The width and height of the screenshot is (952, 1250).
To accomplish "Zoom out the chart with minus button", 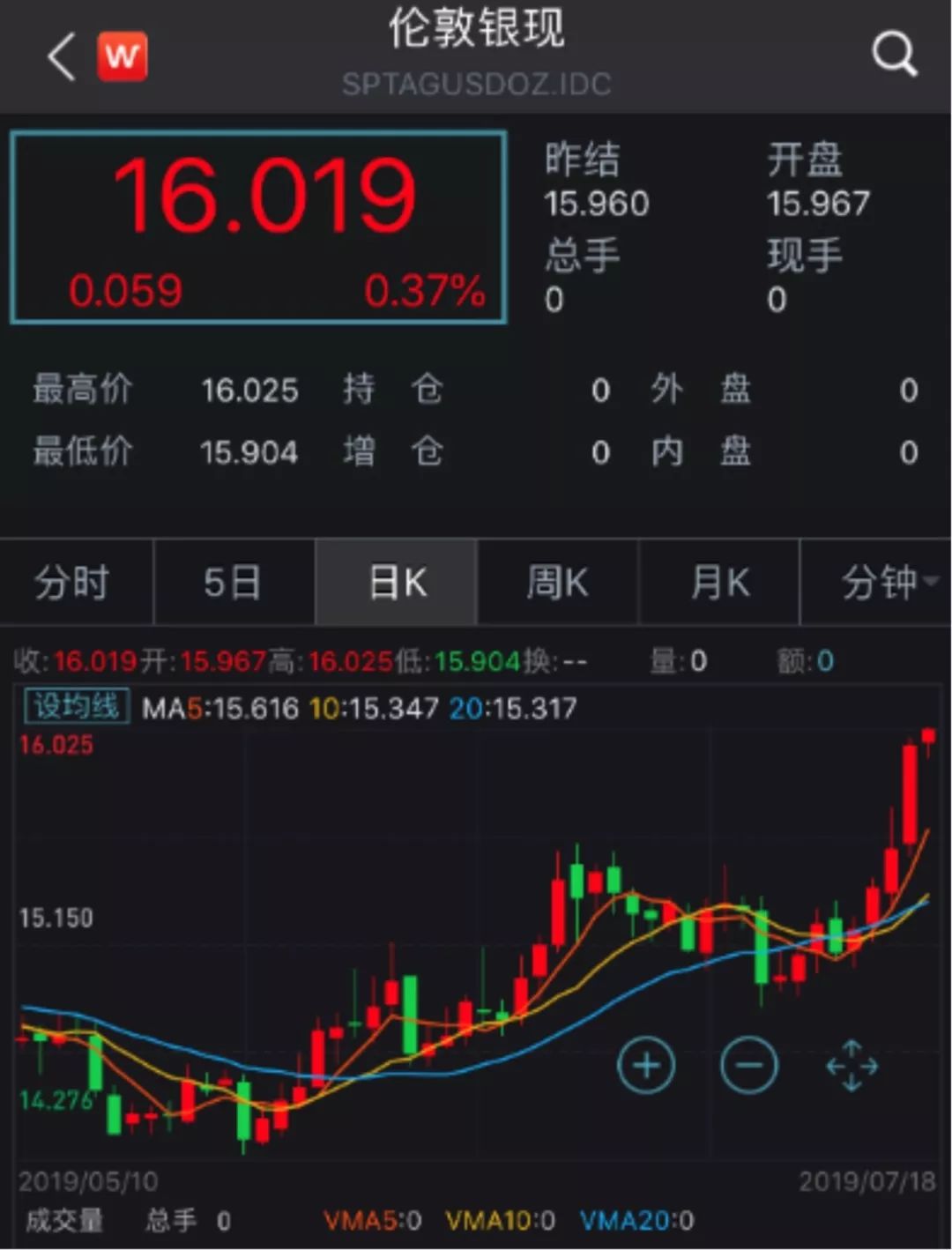I will click(749, 1066).
